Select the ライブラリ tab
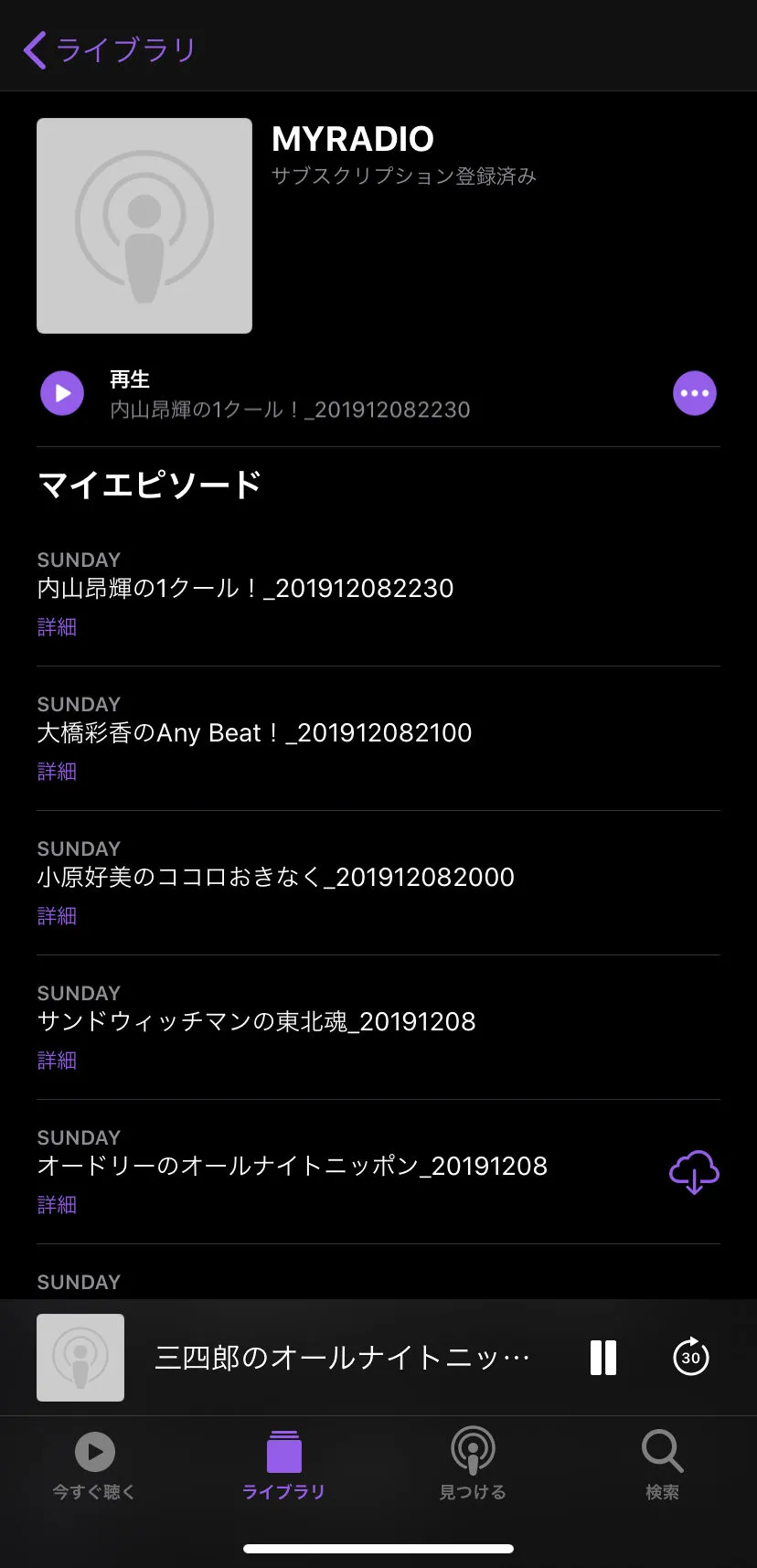Image resolution: width=757 pixels, height=1568 pixels. coord(283,1465)
